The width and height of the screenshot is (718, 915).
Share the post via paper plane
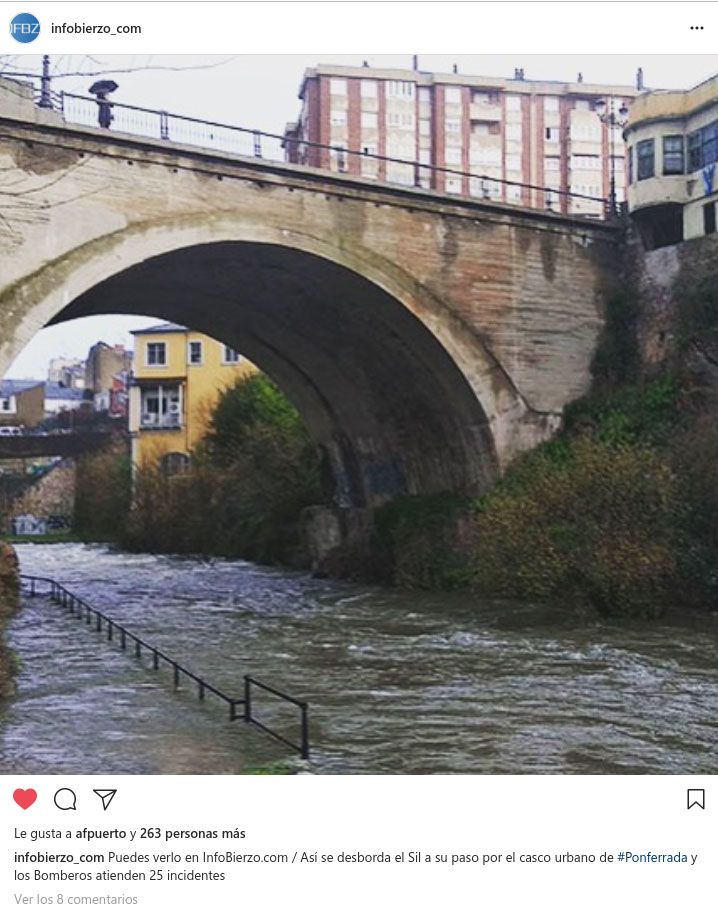point(105,799)
